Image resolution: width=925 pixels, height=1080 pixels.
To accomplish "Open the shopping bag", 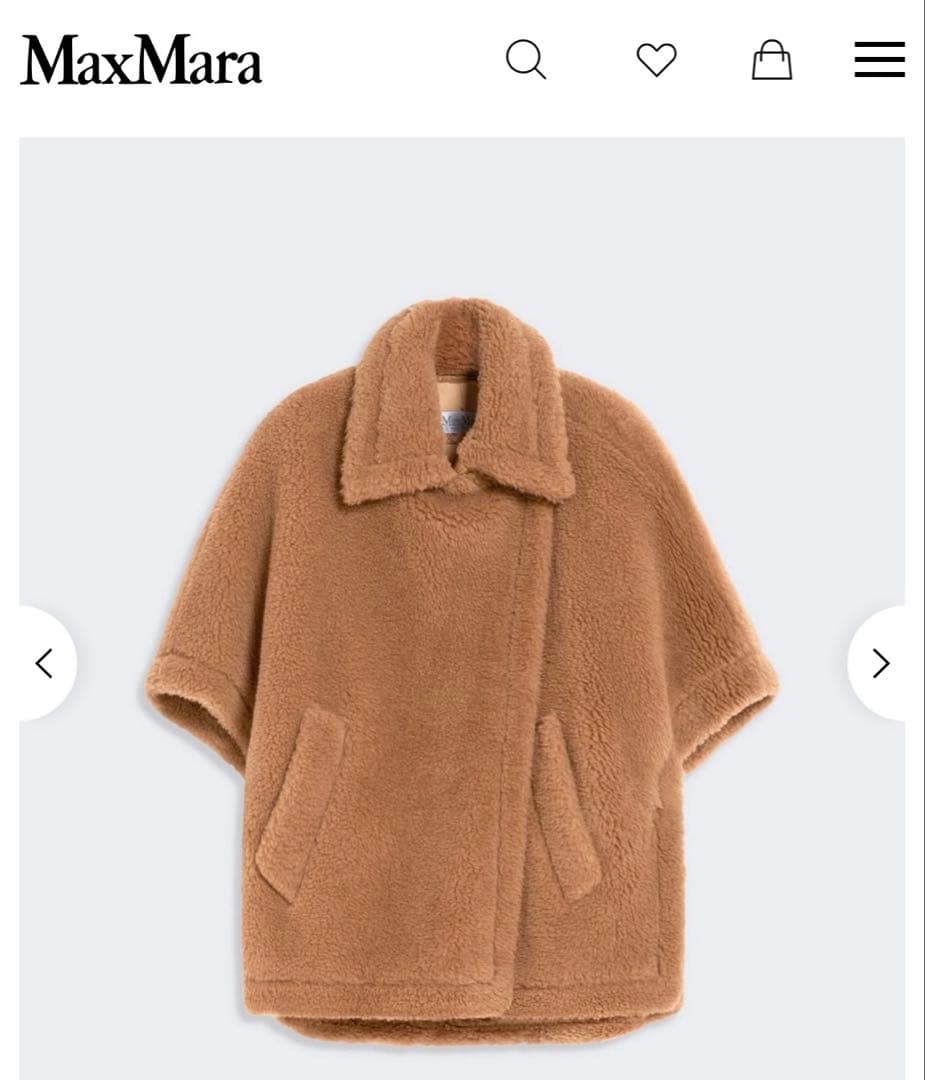I will tap(772, 60).
